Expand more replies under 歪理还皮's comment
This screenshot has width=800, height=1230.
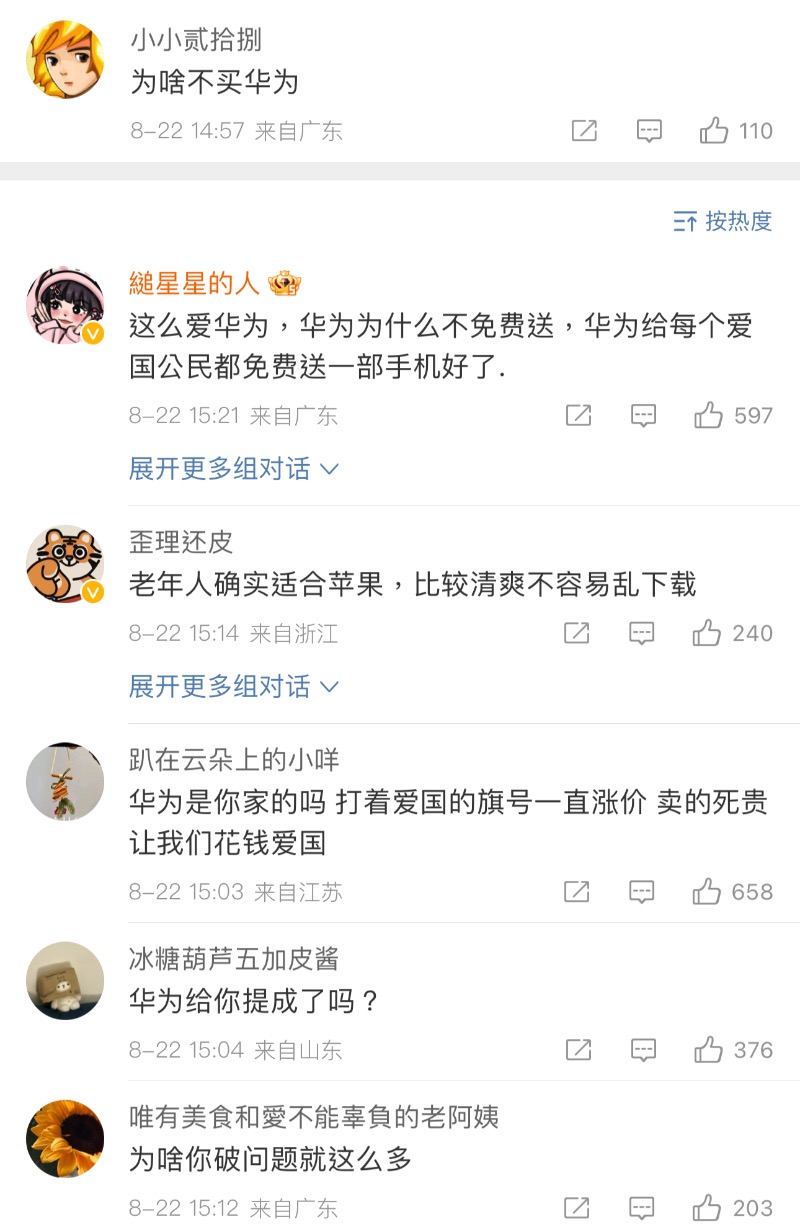click(234, 687)
